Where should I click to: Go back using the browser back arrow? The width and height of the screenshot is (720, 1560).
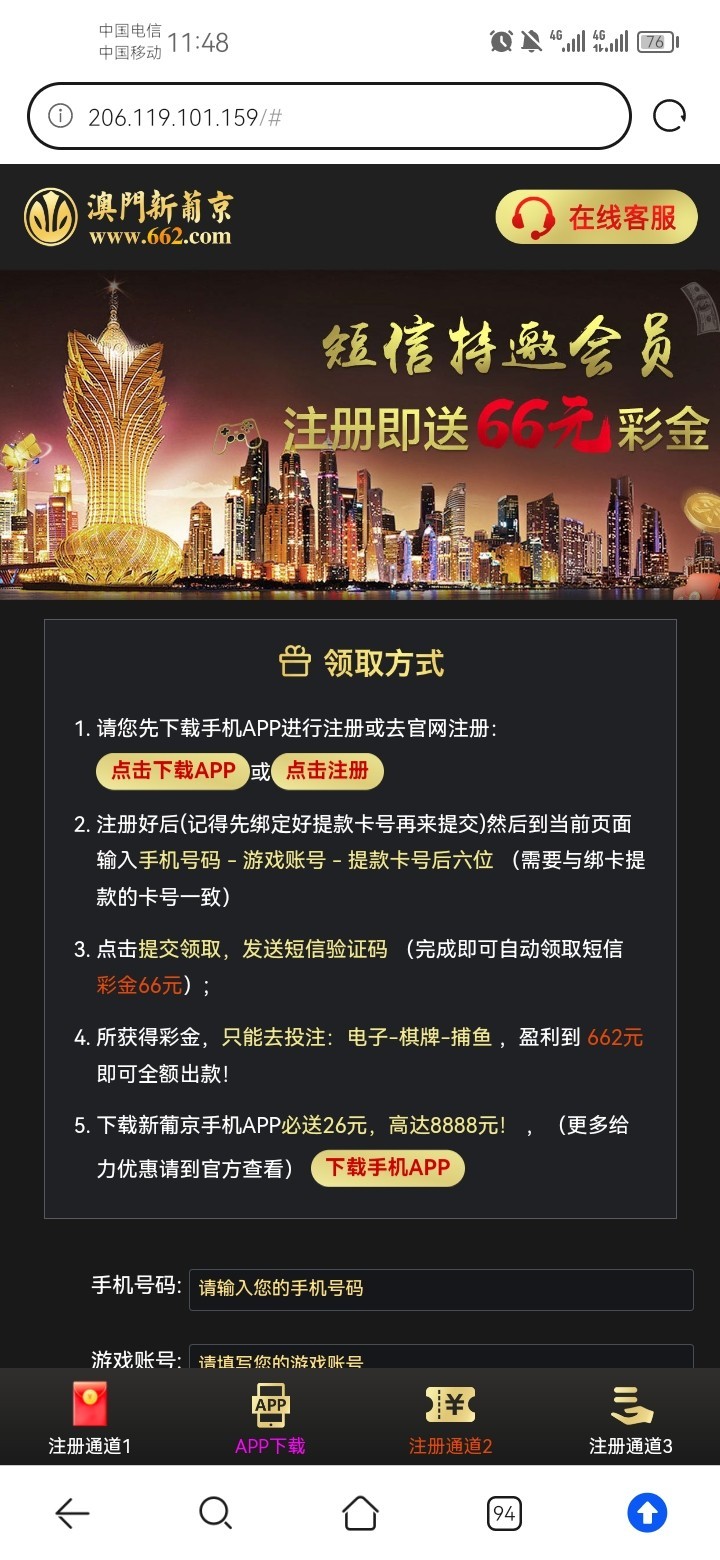(72, 1514)
